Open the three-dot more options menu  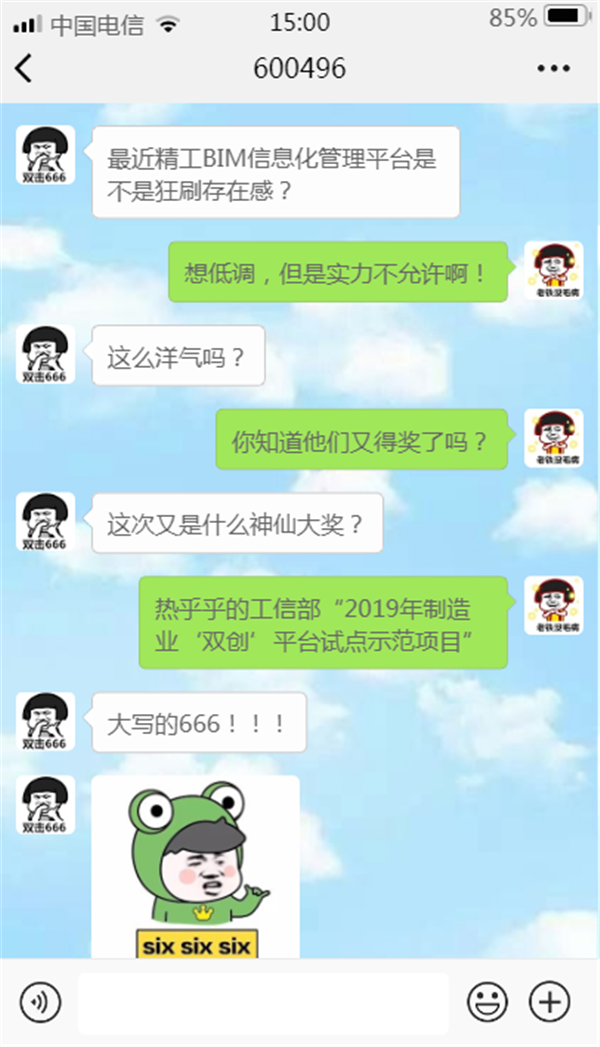[x=553, y=68]
